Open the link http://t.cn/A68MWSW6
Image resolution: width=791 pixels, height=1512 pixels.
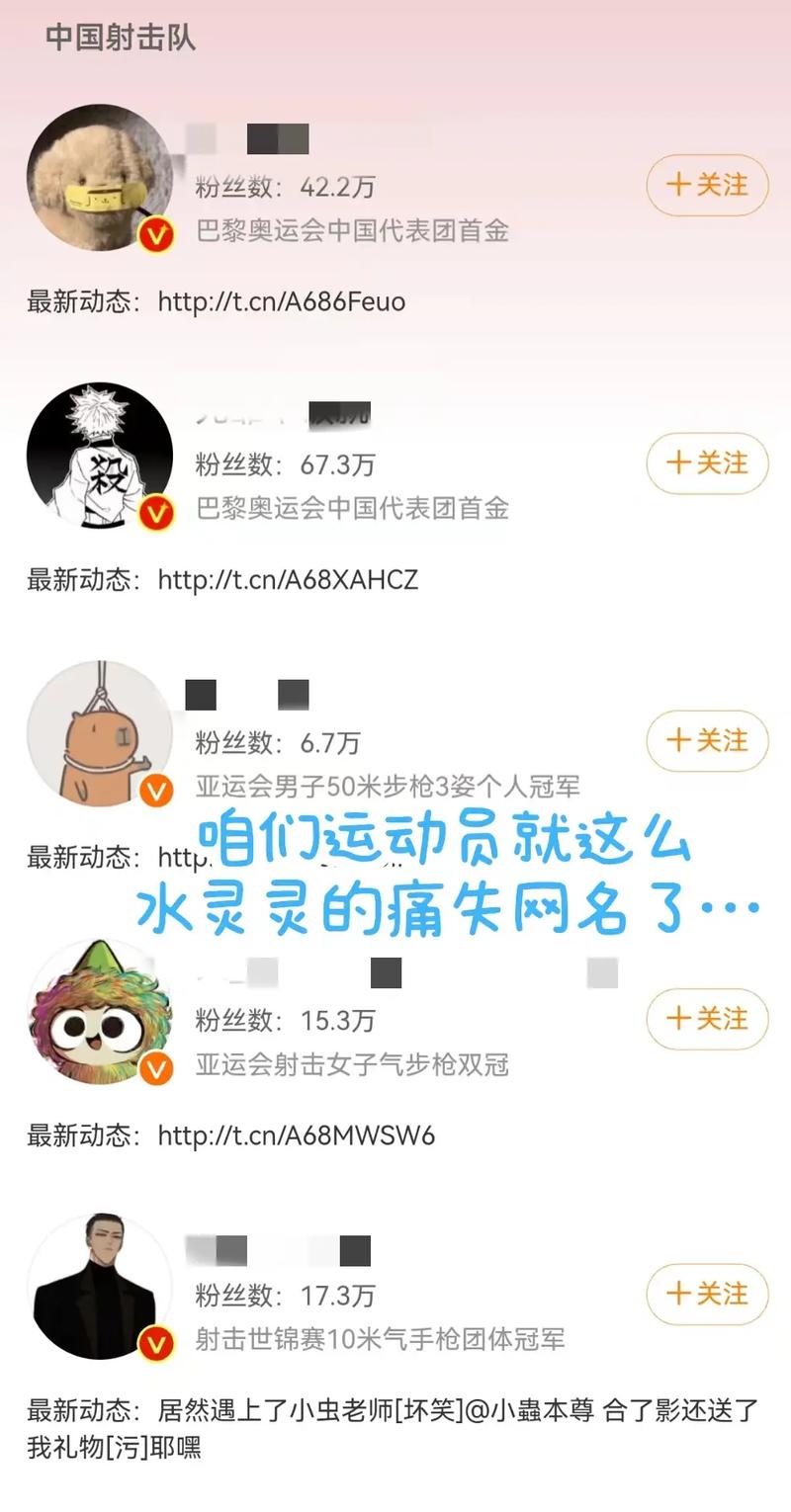point(296,1135)
